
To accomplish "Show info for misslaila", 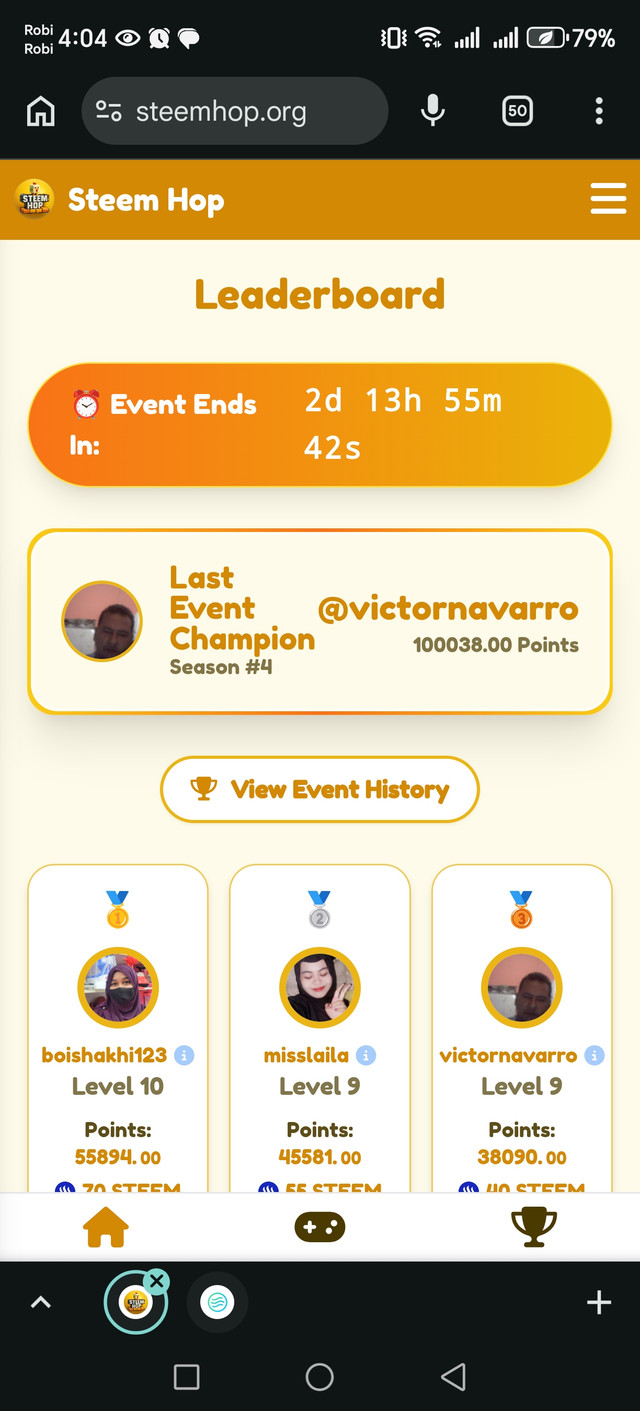I will [366, 1055].
